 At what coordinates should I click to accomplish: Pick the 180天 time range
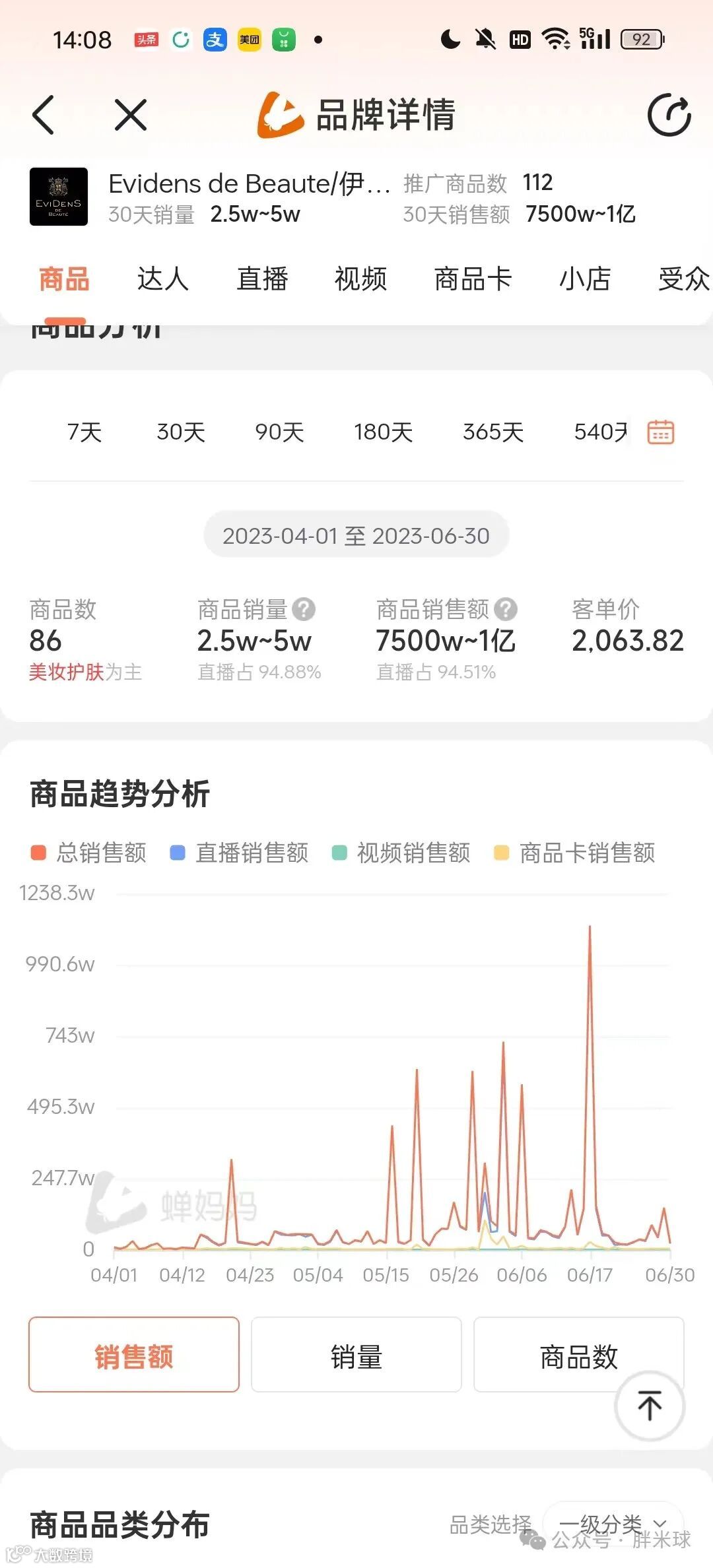(383, 432)
